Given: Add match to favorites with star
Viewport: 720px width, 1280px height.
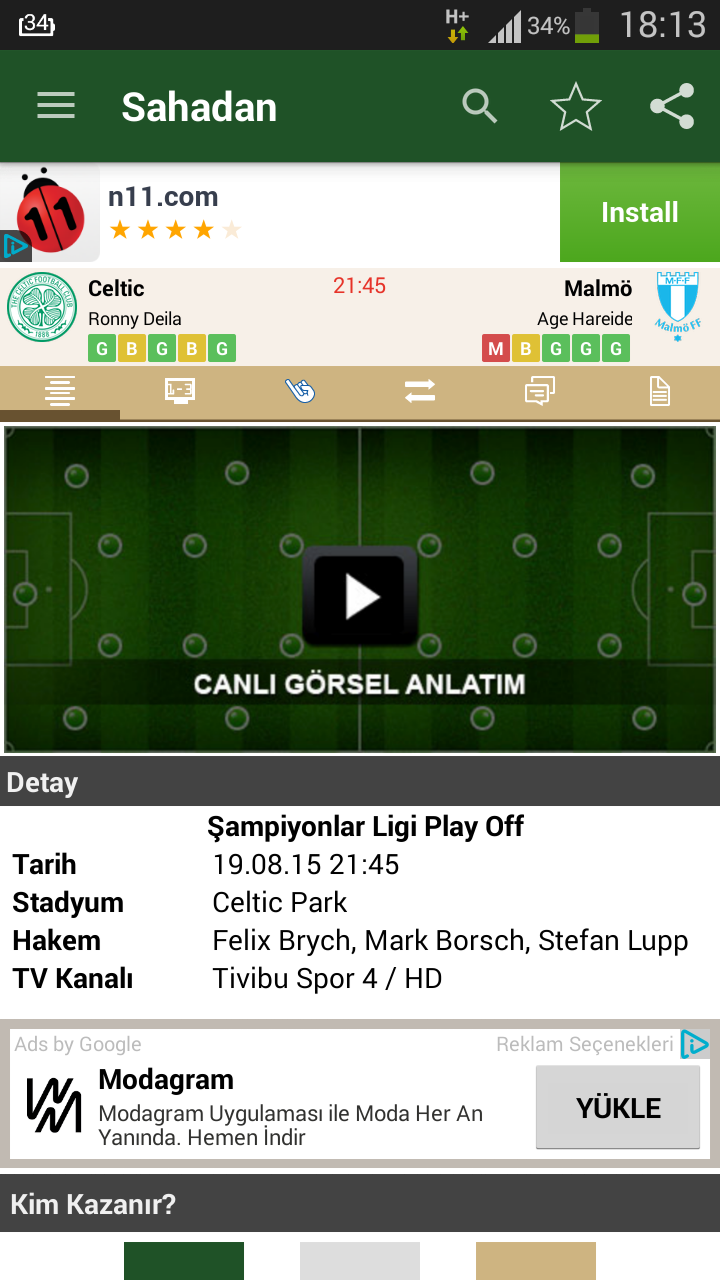Looking at the screenshot, I should (576, 106).
